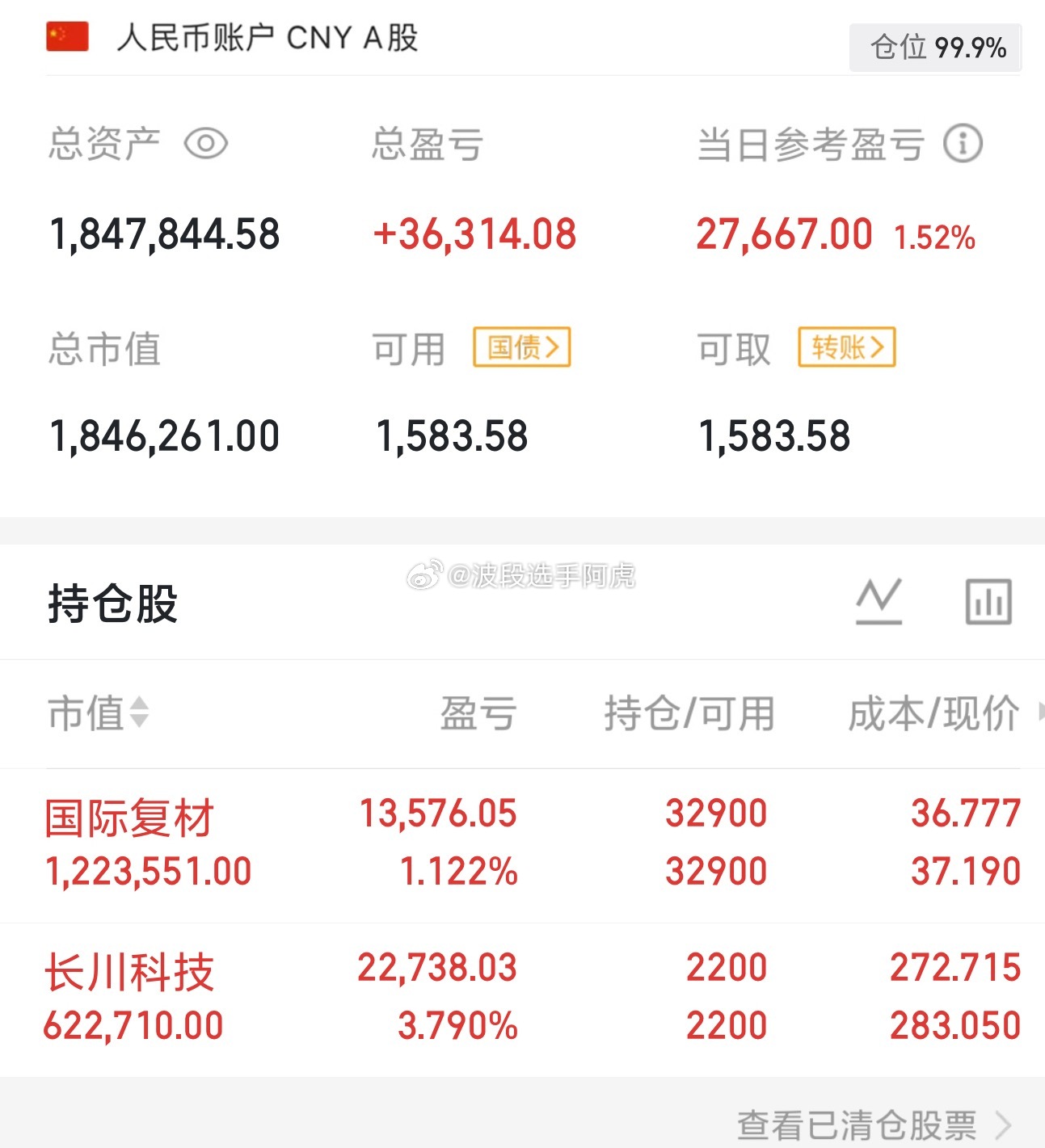View 查看已清仓股票 cleared stocks
1045x1148 pixels.
874,1124
